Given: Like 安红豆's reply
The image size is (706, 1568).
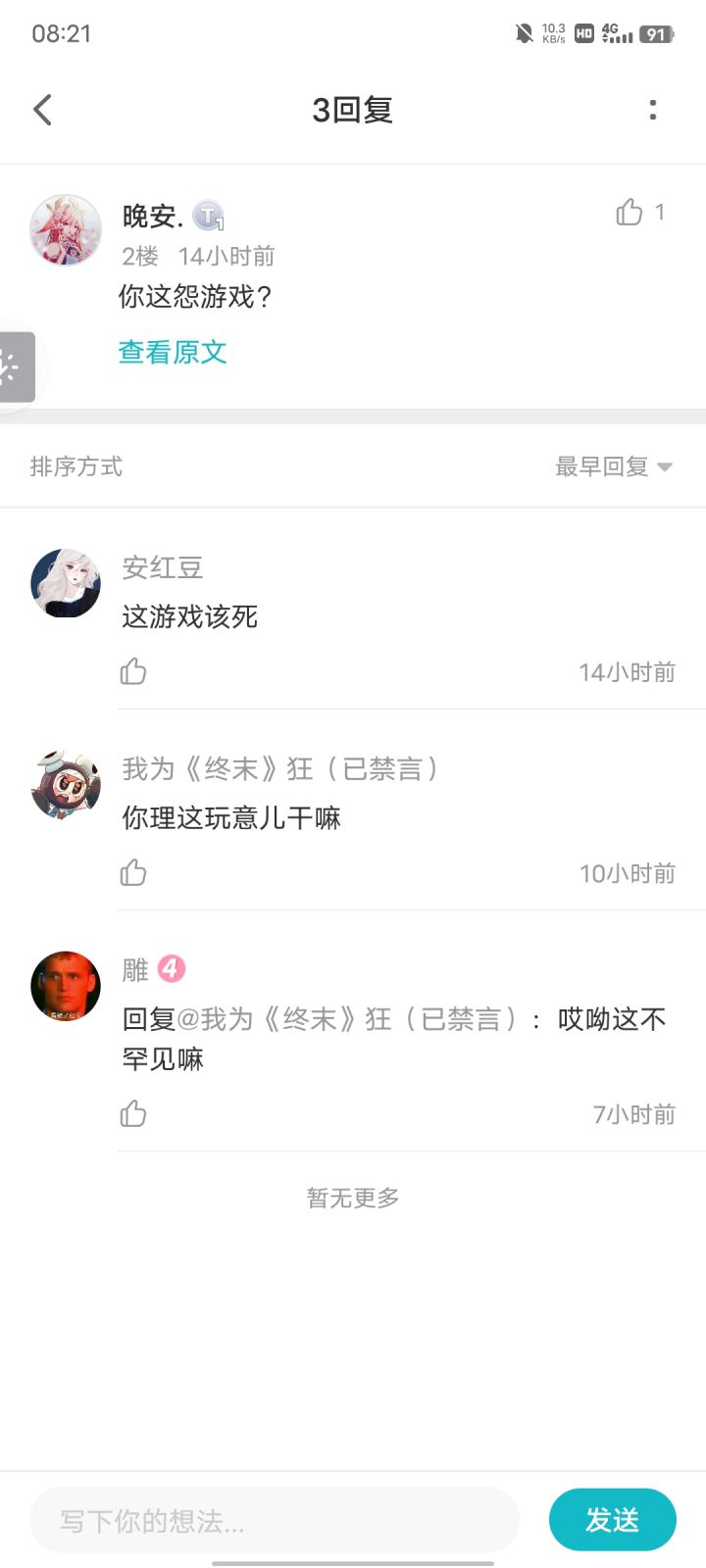Looking at the screenshot, I should [133, 671].
